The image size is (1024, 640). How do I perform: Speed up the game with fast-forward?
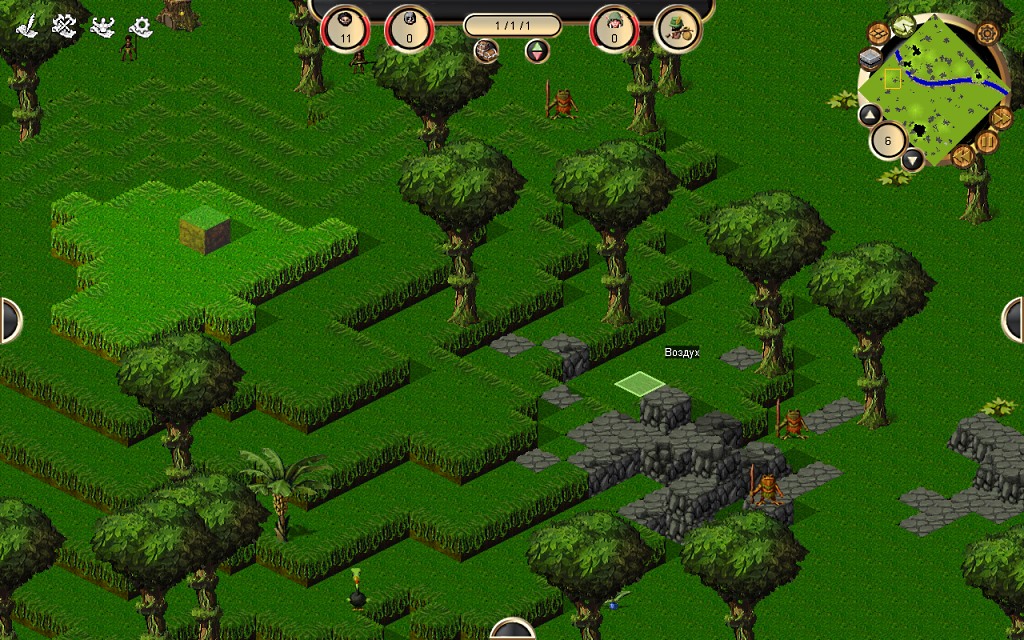click(1001, 118)
